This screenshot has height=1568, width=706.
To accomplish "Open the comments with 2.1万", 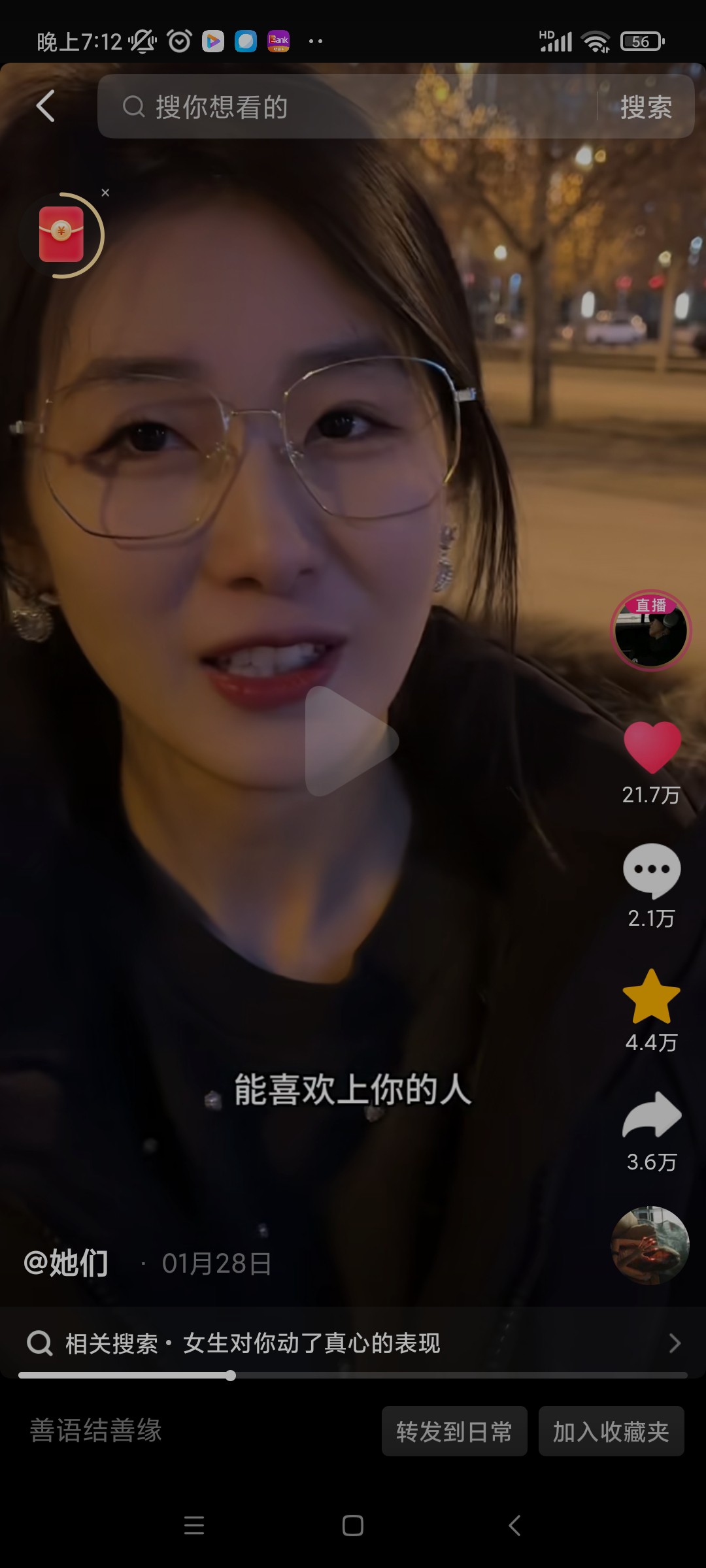I will coord(651,870).
